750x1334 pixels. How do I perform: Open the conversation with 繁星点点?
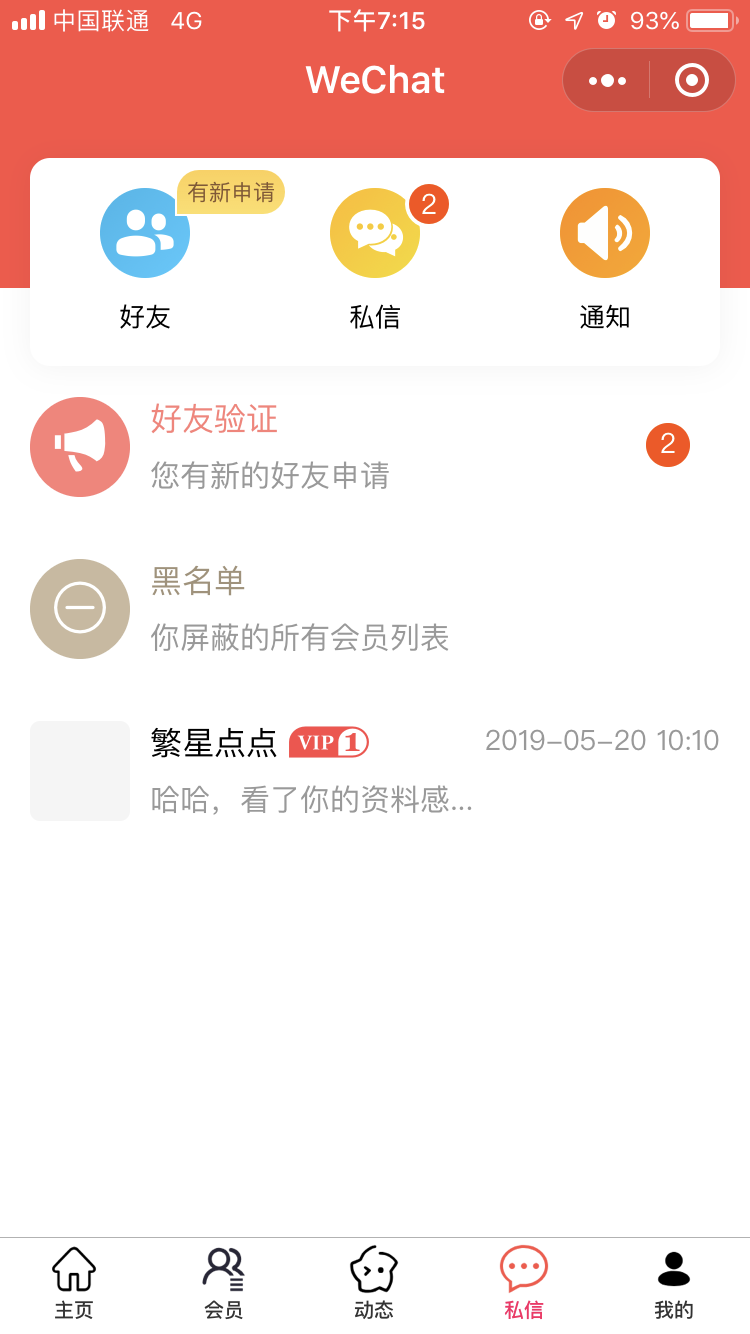pyautogui.click(x=375, y=771)
